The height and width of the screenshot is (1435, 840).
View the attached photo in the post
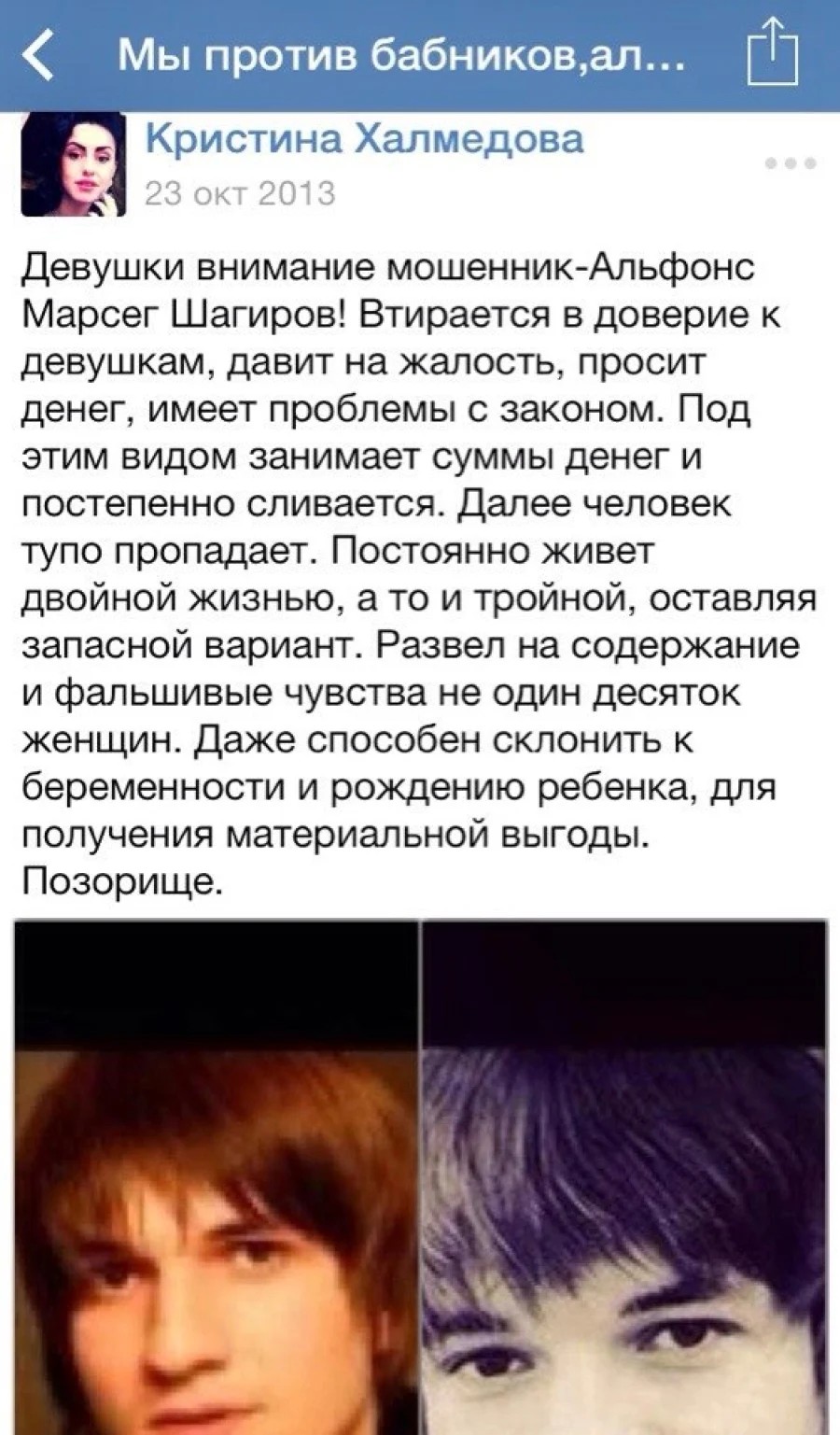421,1177
